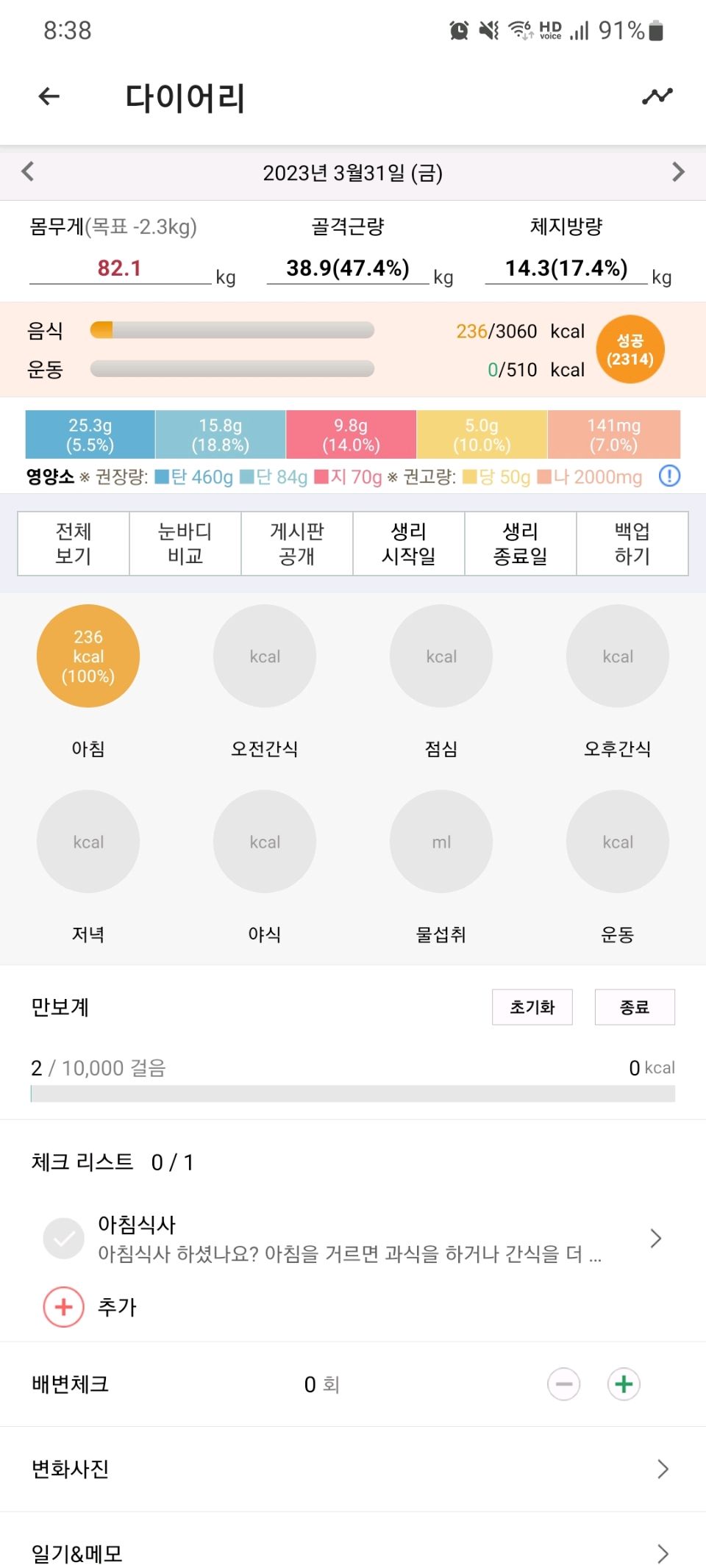Go back using the top arrow
Viewport: 706px width, 1568px height.
49,96
